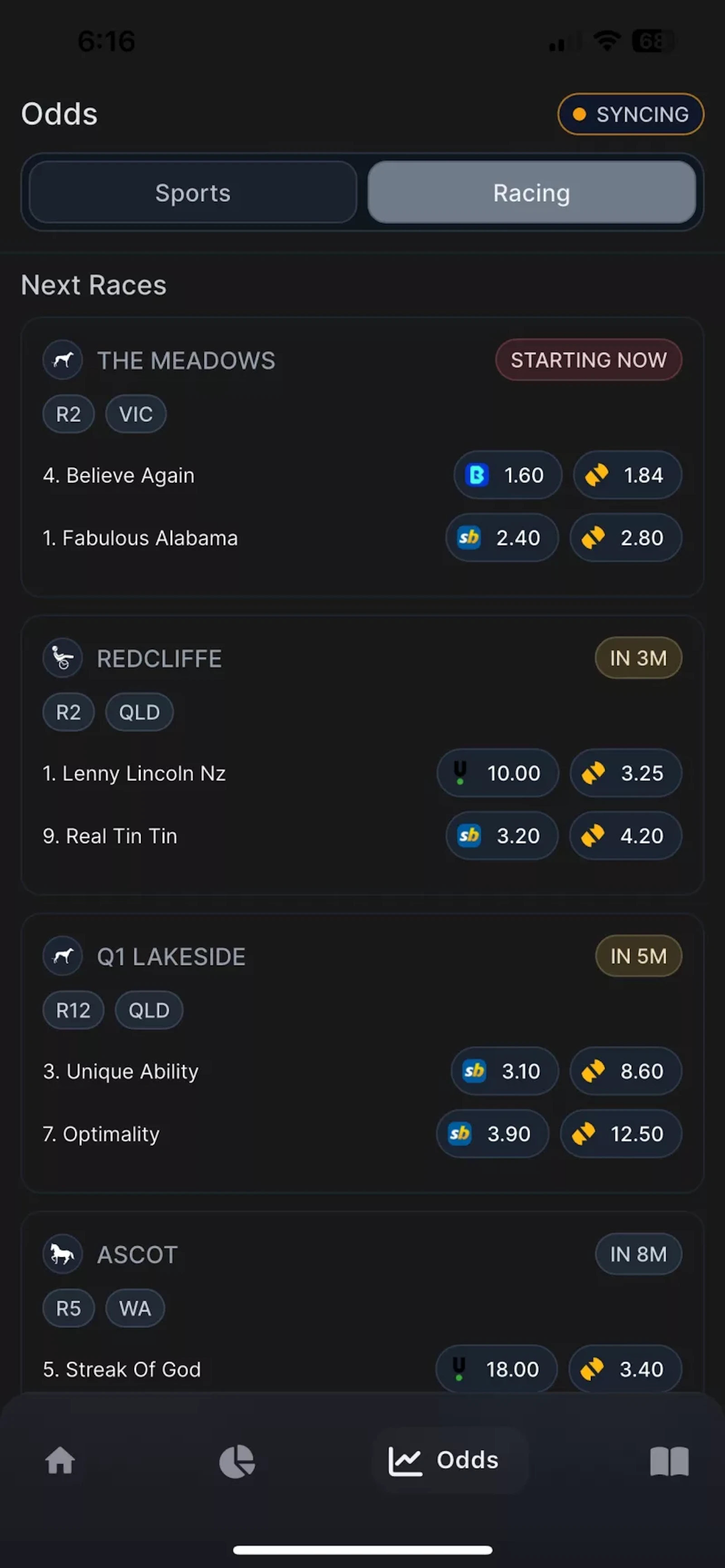This screenshot has width=725, height=1568.
Task: Open the pie chart tab
Action: 237,1460
